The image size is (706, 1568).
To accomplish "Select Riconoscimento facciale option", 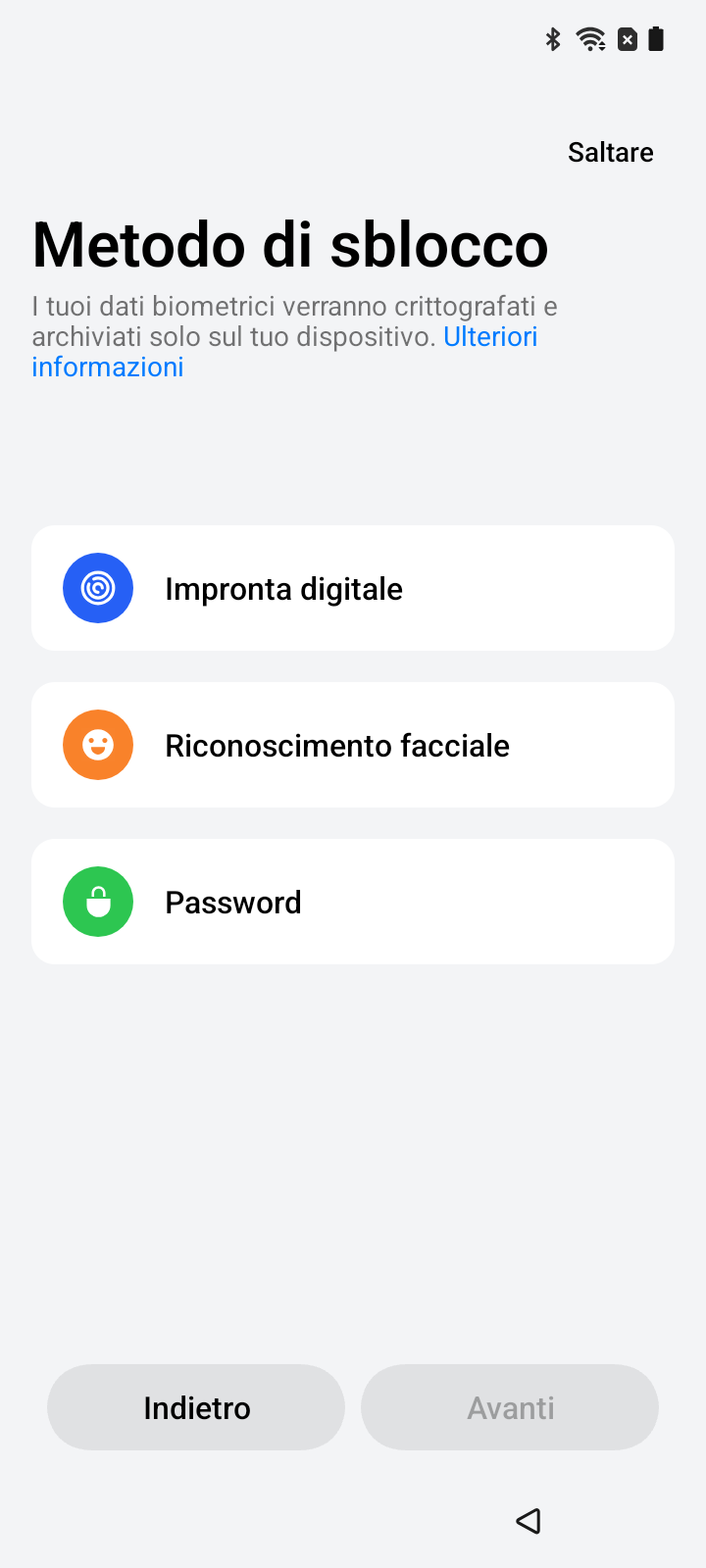I will coord(353,745).
